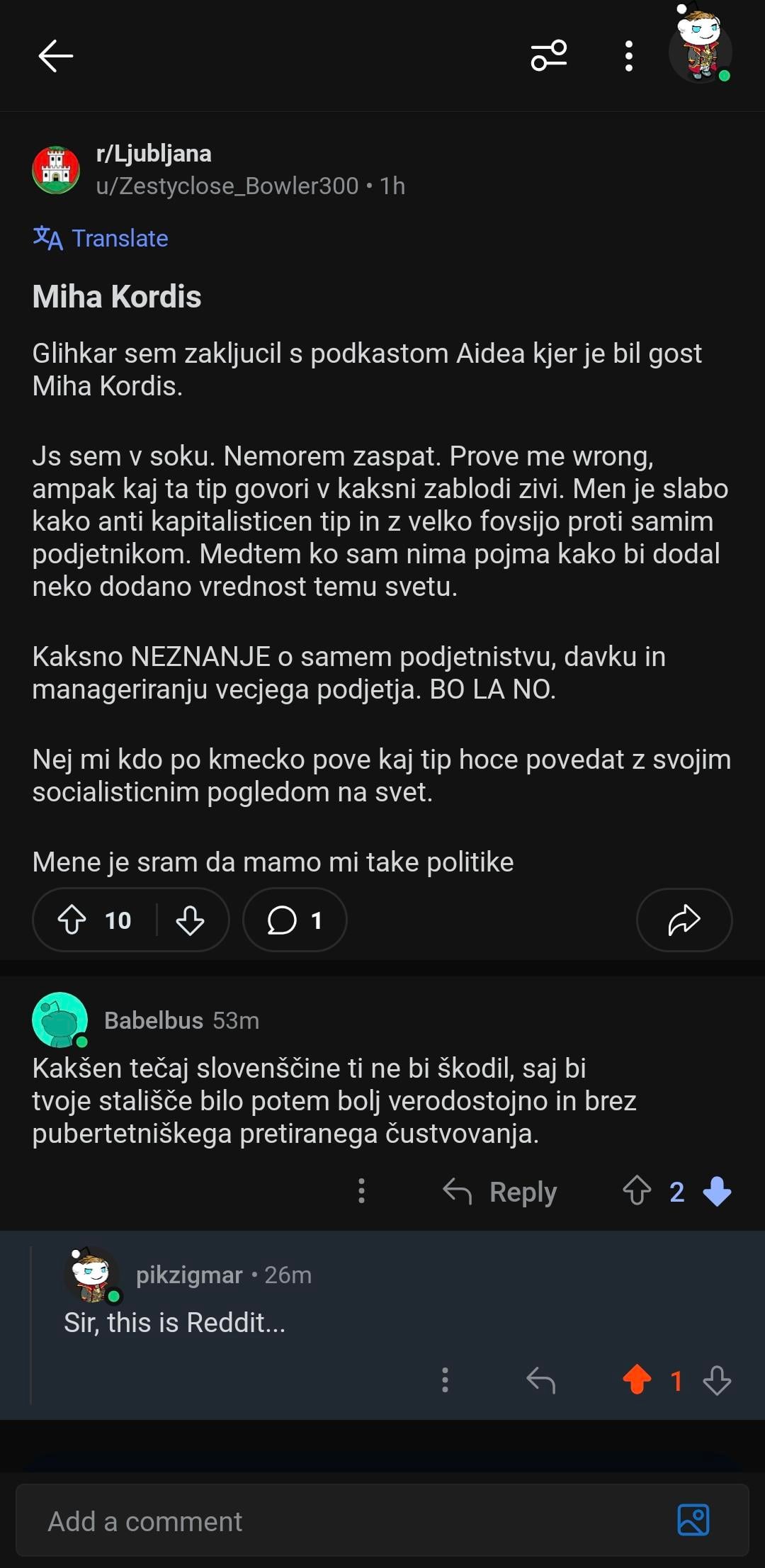Upvote Babelbus's comment
The width and height of the screenshot is (765, 1568).
(637, 1190)
